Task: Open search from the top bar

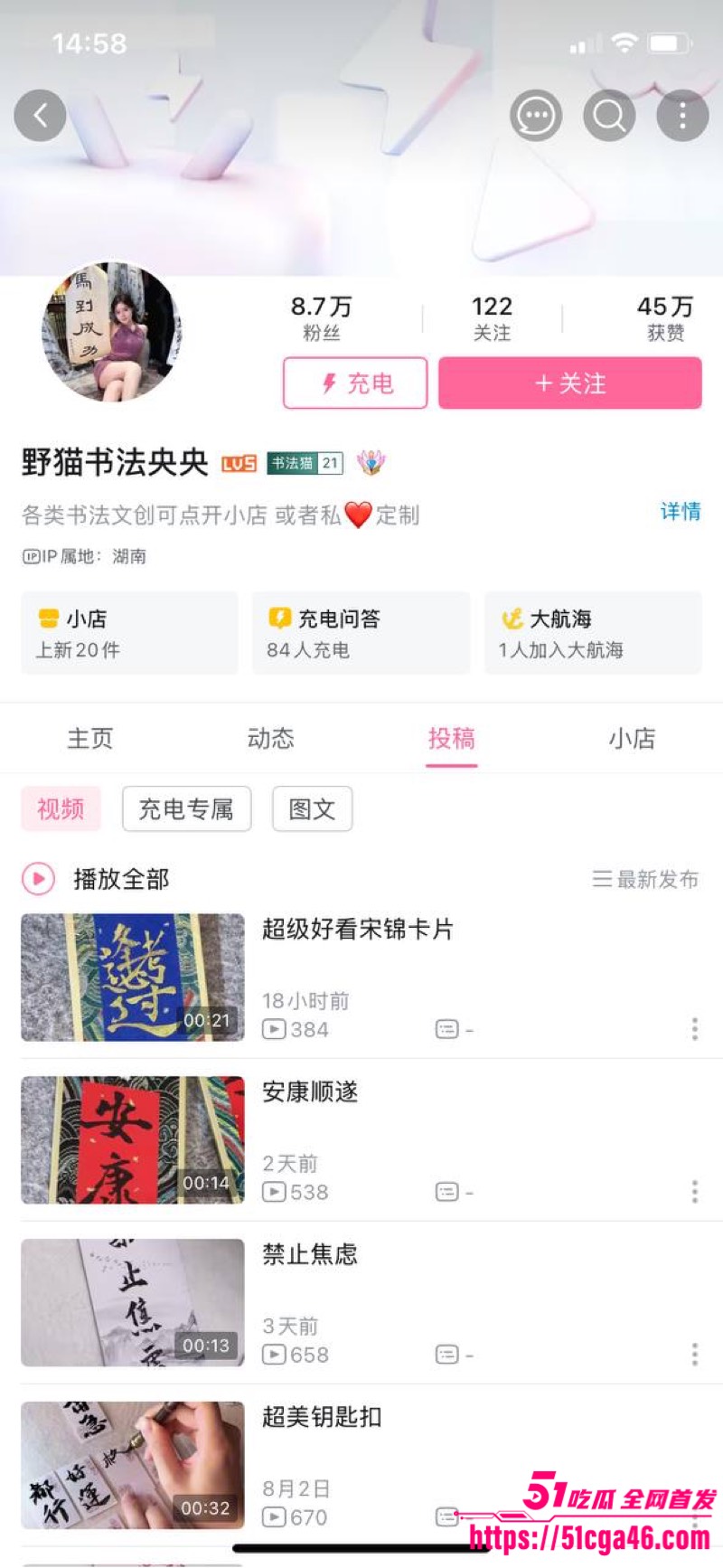Action: [608, 115]
